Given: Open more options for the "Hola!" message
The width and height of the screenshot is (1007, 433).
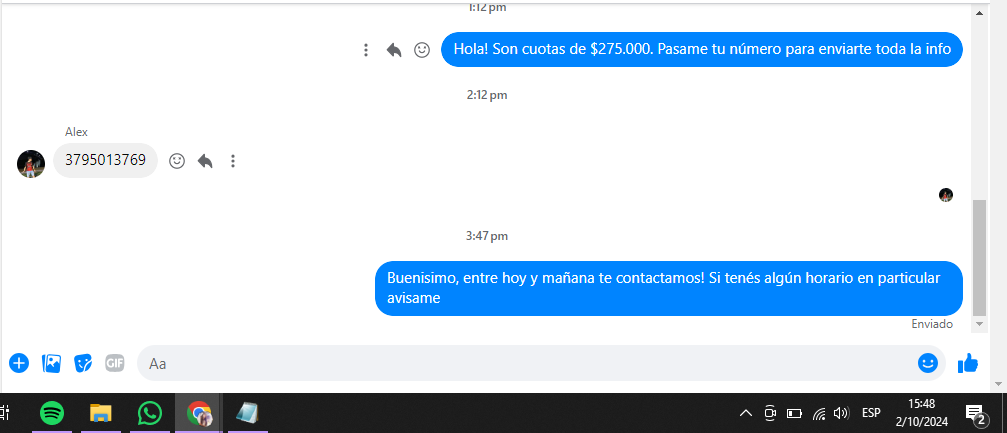Looking at the screenshot, I should click(366, 50).
